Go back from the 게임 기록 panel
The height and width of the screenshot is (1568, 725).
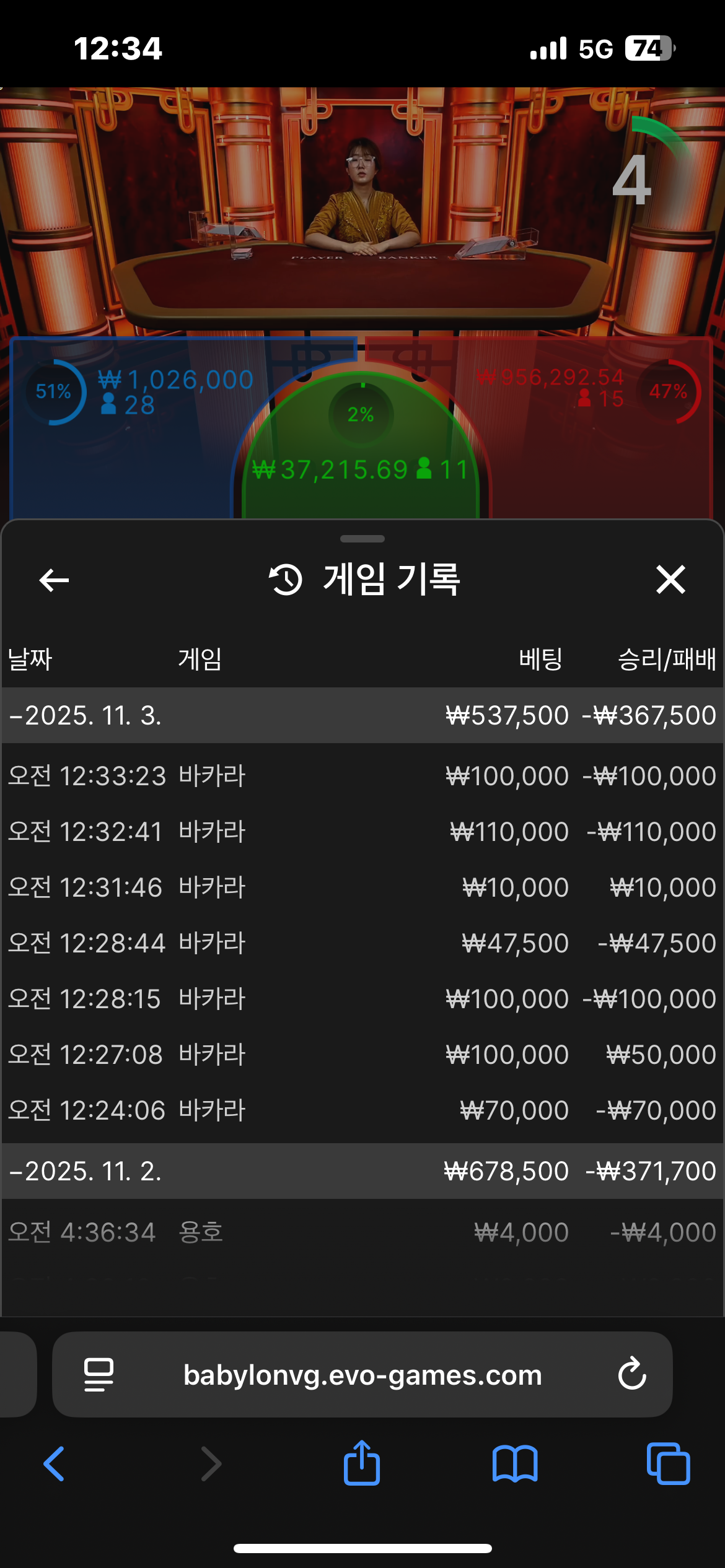pos(54,580)
